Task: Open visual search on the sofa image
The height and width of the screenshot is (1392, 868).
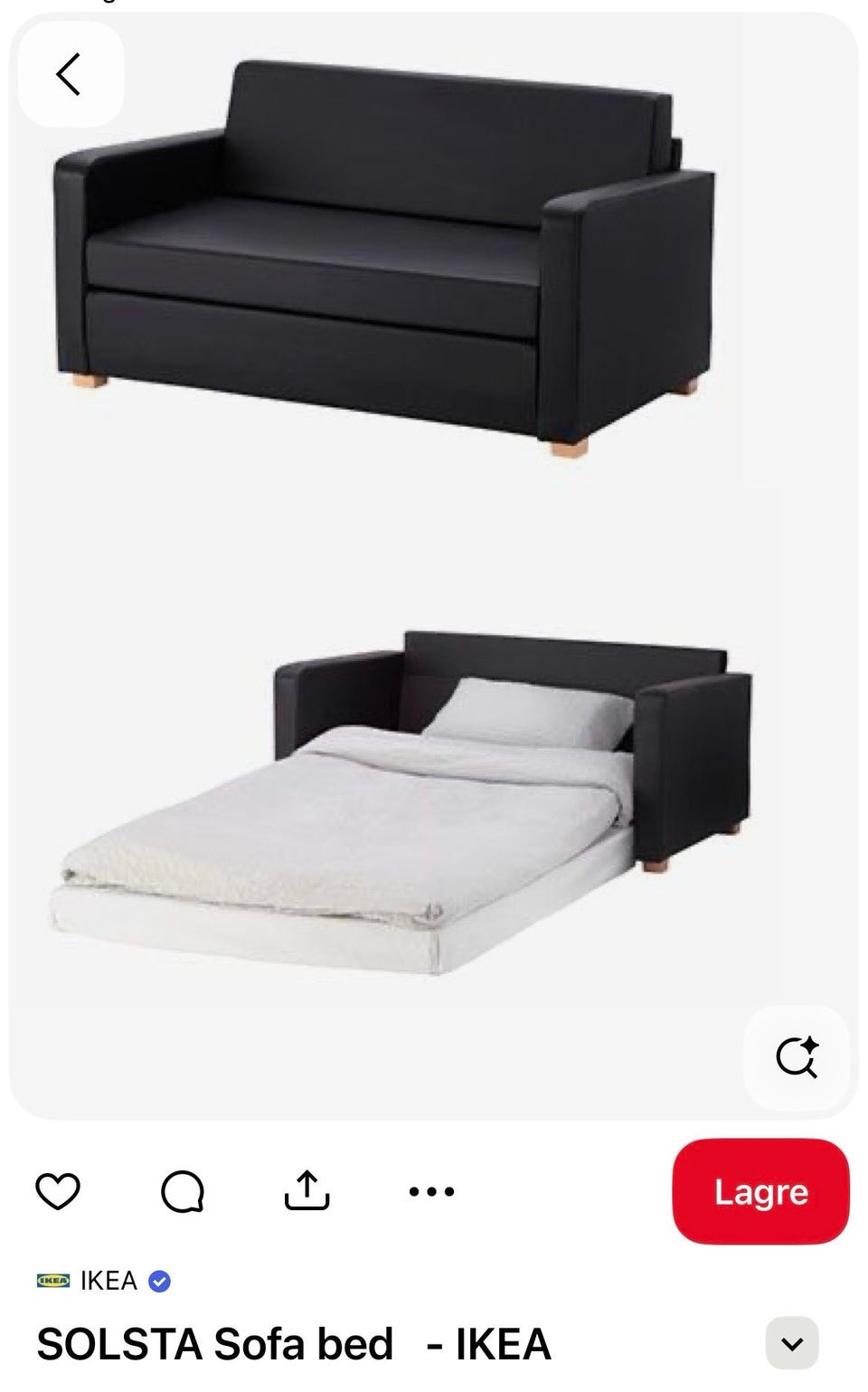Action: click(x=796, y=1056)
